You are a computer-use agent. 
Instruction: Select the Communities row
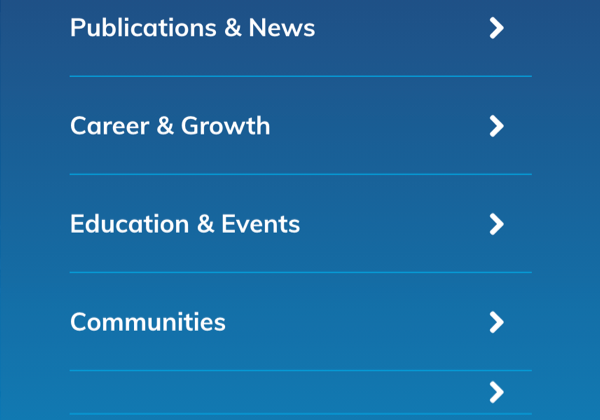148,322
